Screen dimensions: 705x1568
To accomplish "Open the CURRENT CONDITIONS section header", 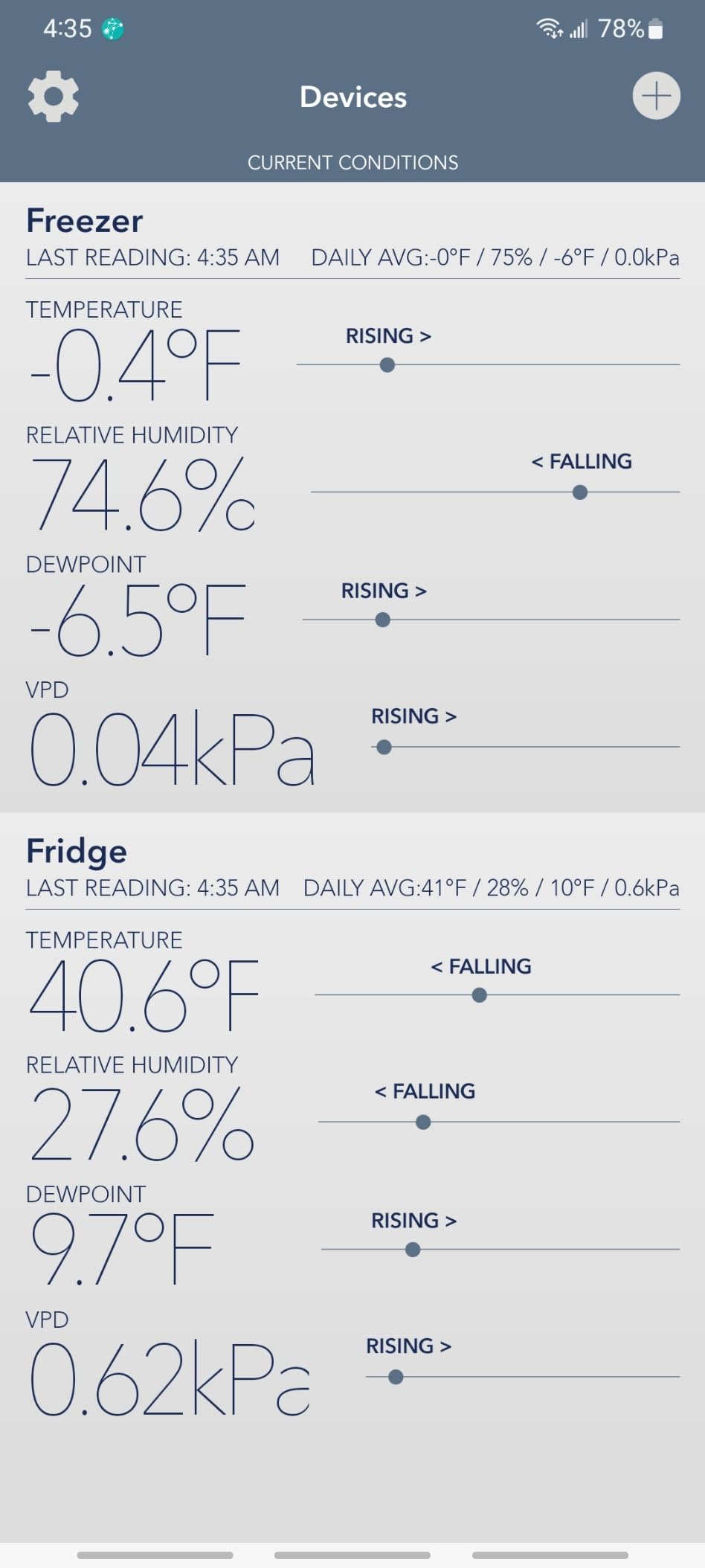I will (352, 163).
